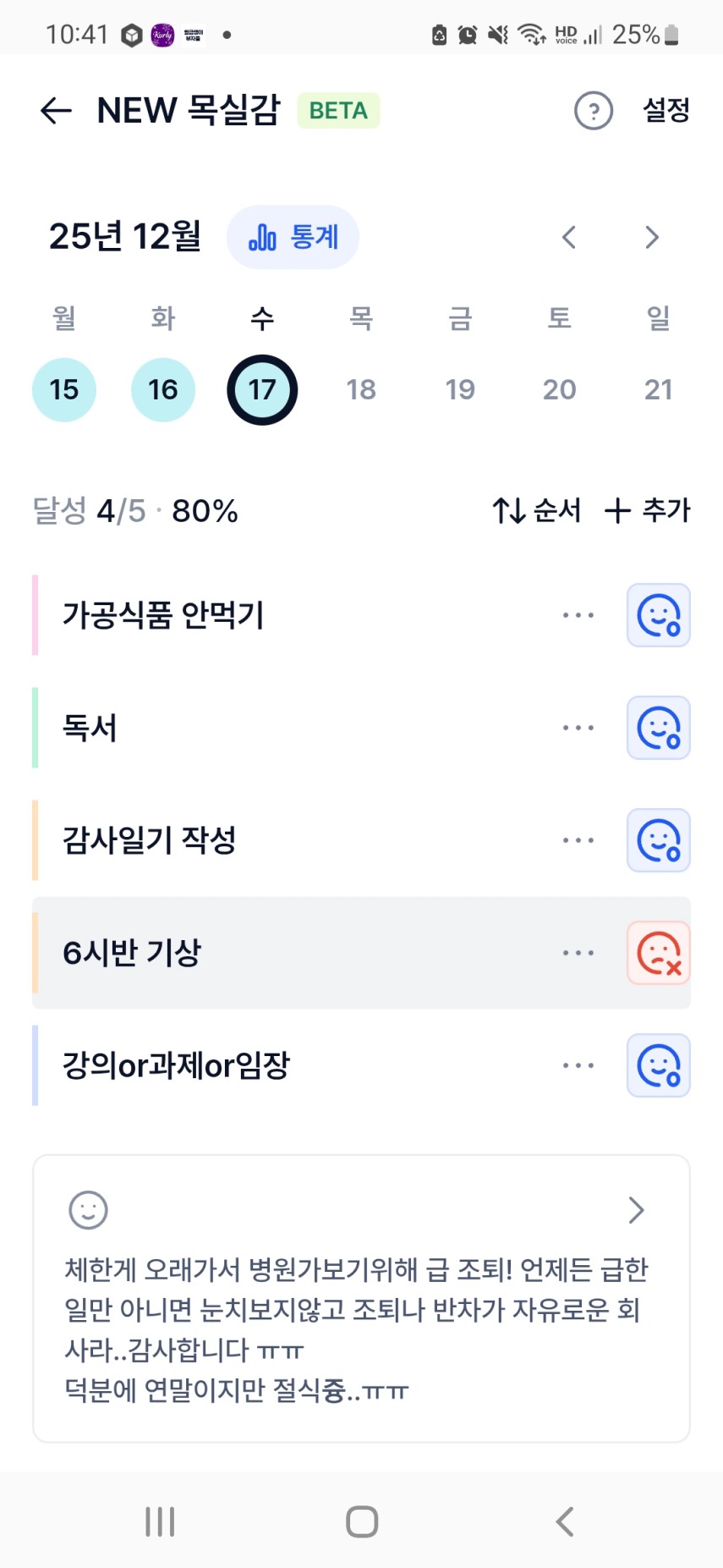
Task: Open the daily diary note card
Action: click(x=361, y=1298)
